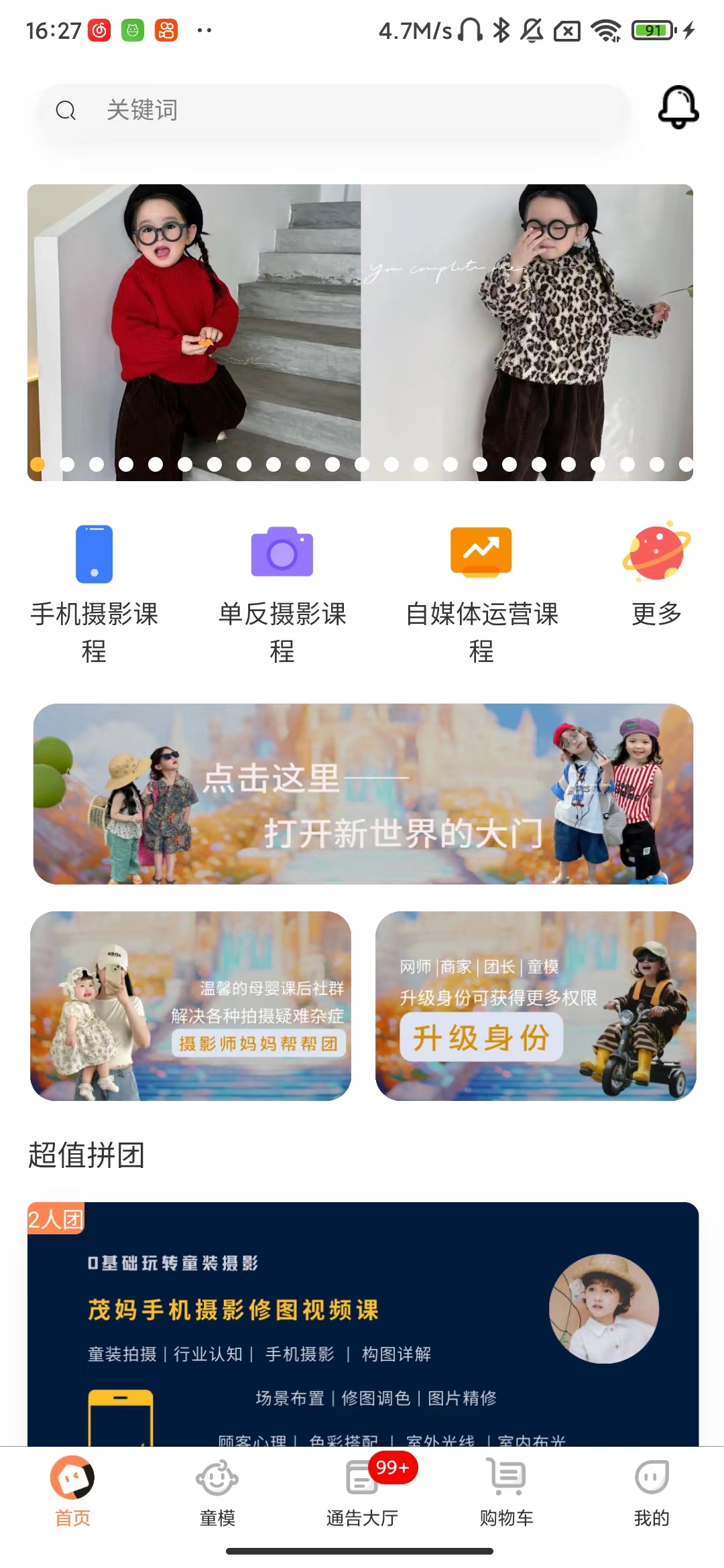Open 摄影师妈妈帮帮团 card
724x1568 pixels.
click(190, 1005)
